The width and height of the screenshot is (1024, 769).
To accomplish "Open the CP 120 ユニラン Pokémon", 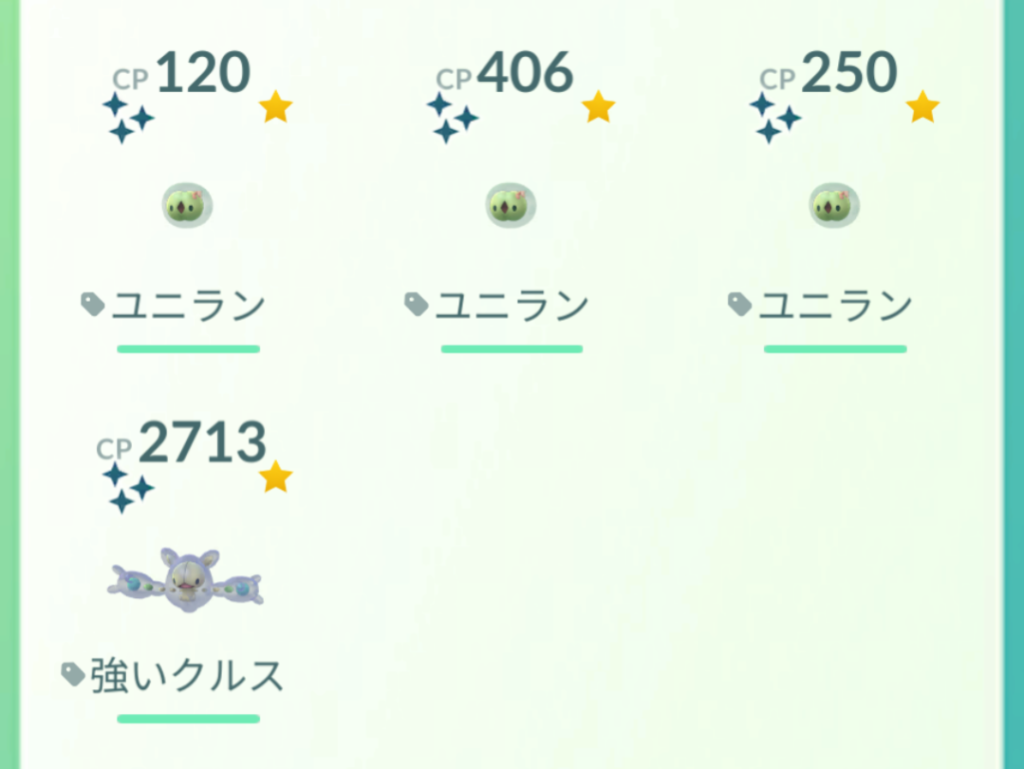I will click(187, 207).
